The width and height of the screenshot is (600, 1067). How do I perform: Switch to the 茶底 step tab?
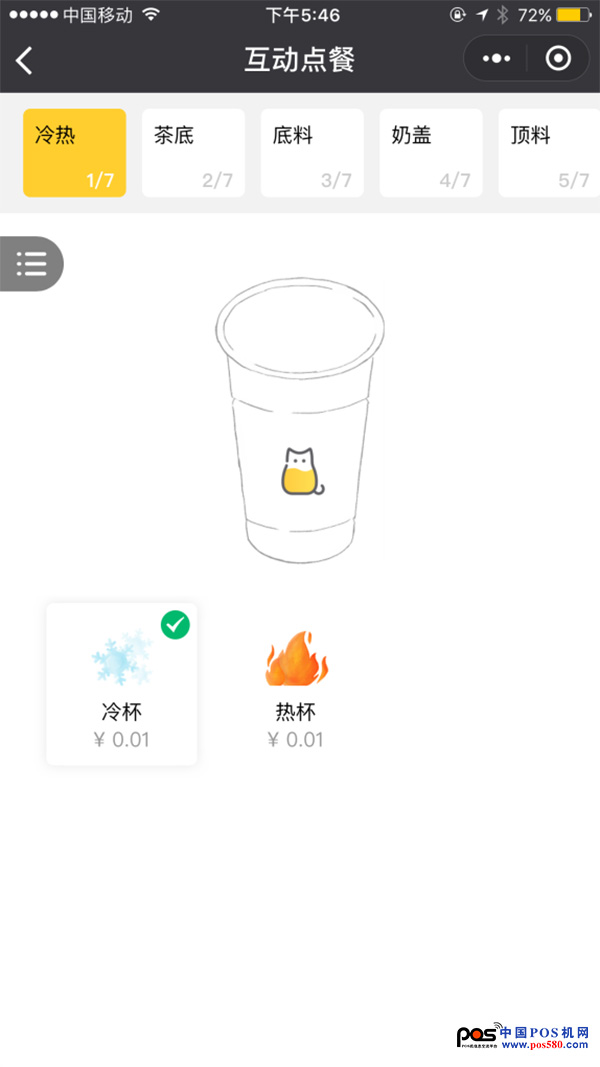[x=193, y=153]
